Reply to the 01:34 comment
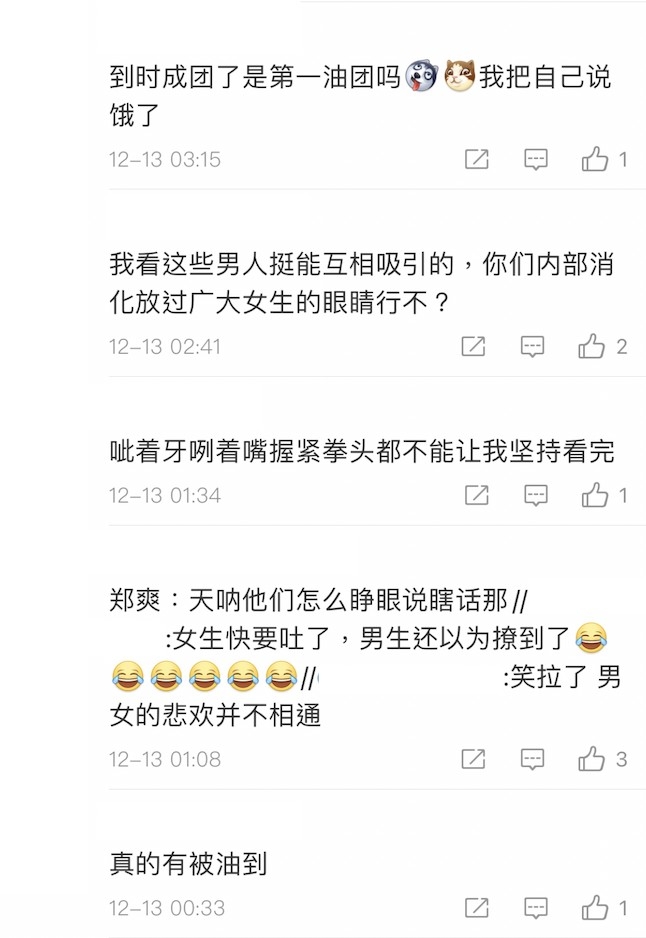The height and width of the screenshot is (938, 646). pos(537,495)
